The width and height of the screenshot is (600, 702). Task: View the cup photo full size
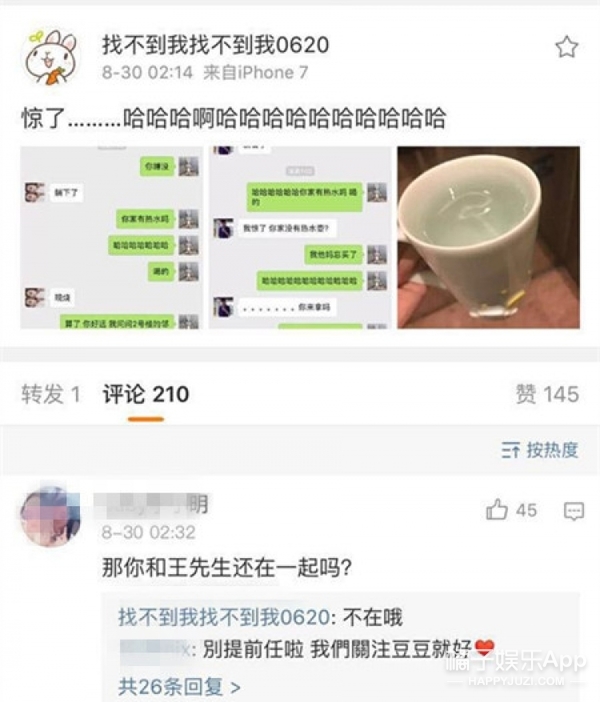coord(488,238)
